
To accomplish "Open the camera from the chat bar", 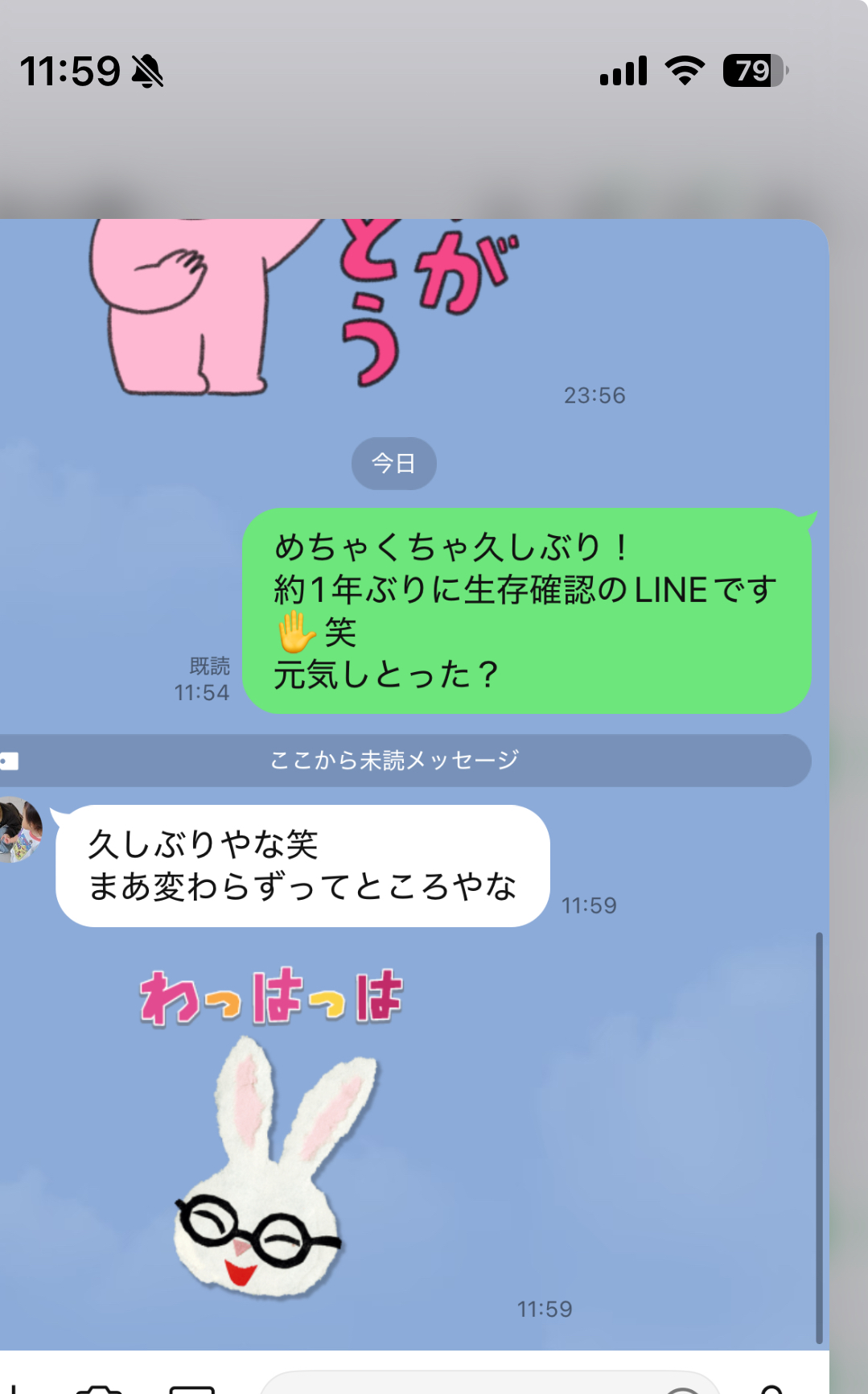I will (98, 1388).
